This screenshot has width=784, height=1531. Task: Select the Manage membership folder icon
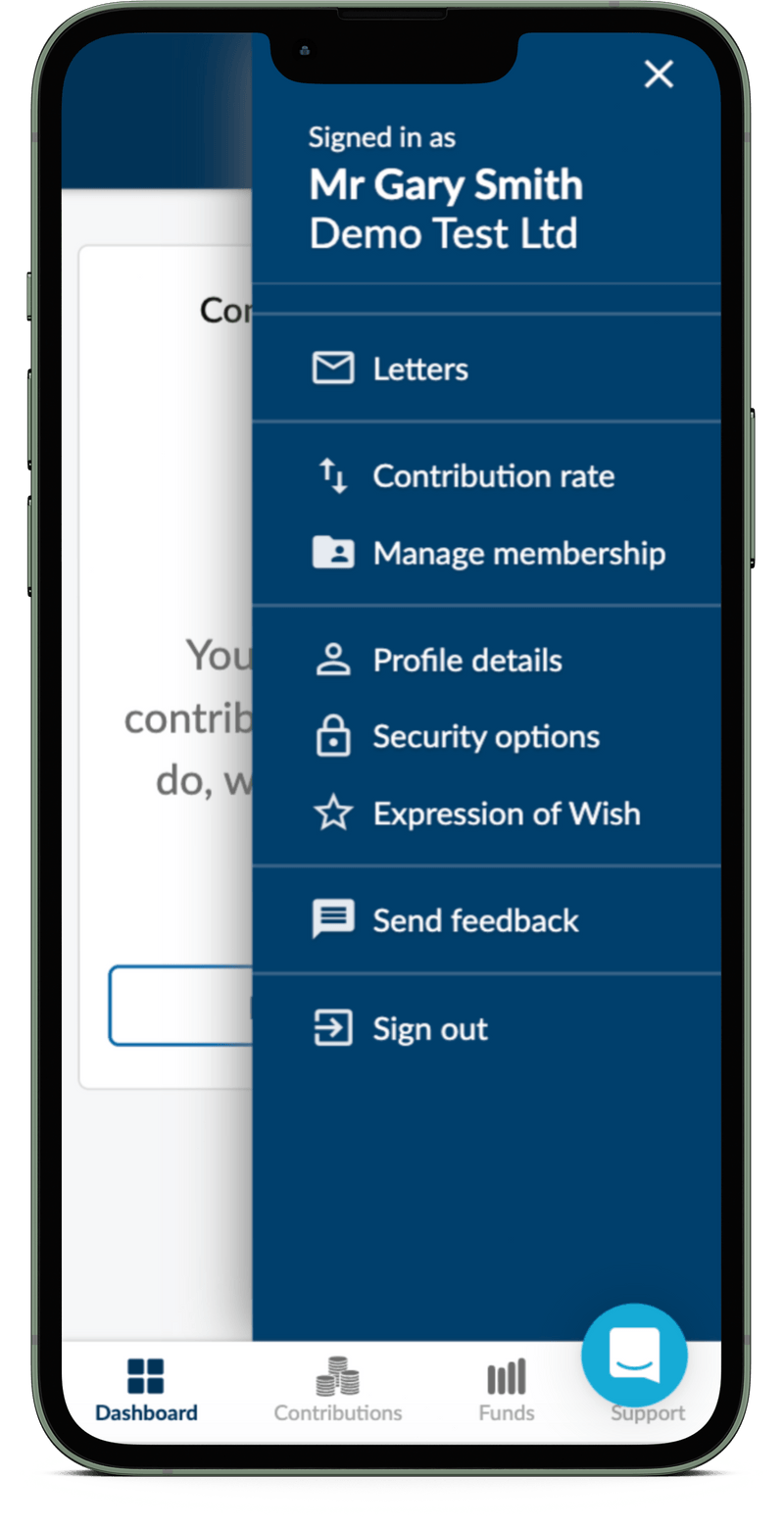tap(333, 552)
